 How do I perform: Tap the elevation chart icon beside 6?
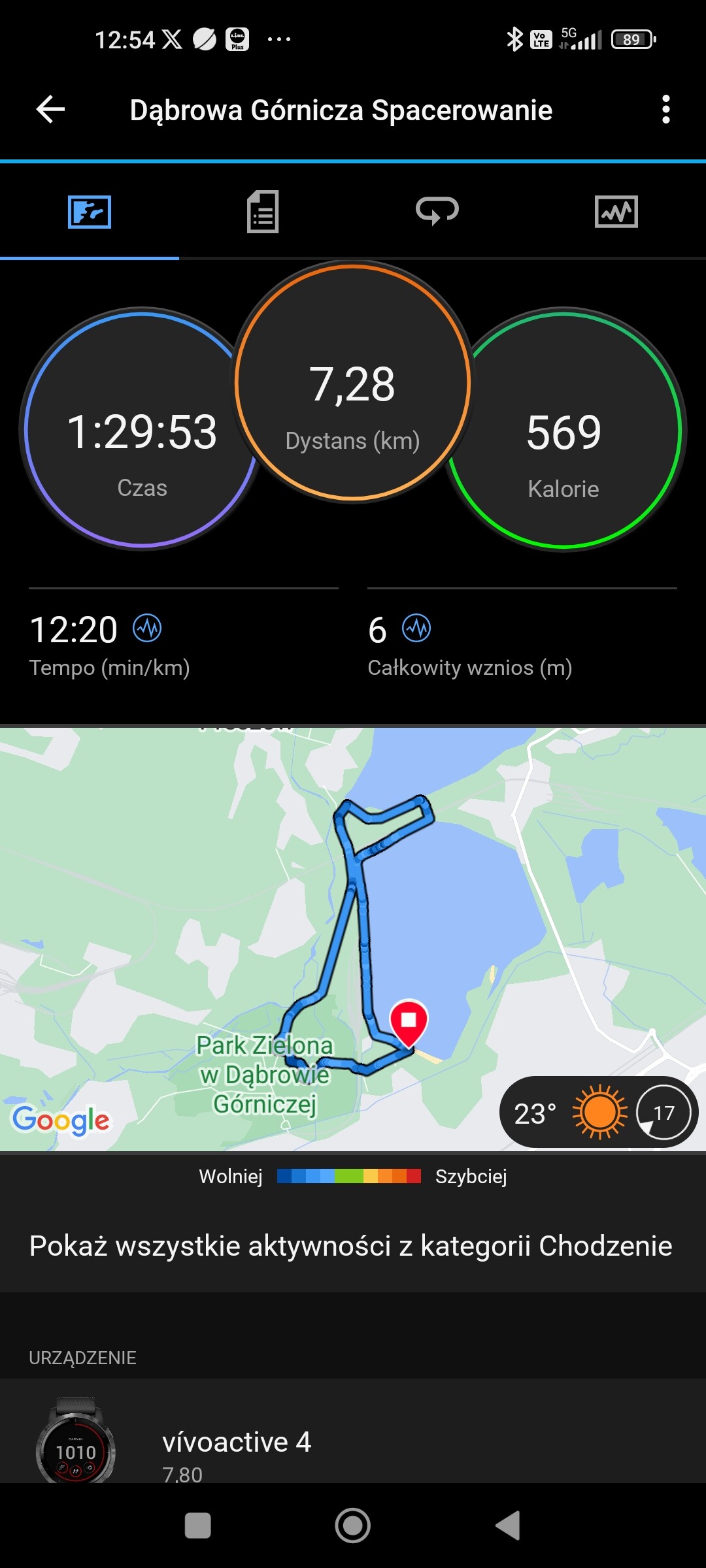click(x=416, y=629)
